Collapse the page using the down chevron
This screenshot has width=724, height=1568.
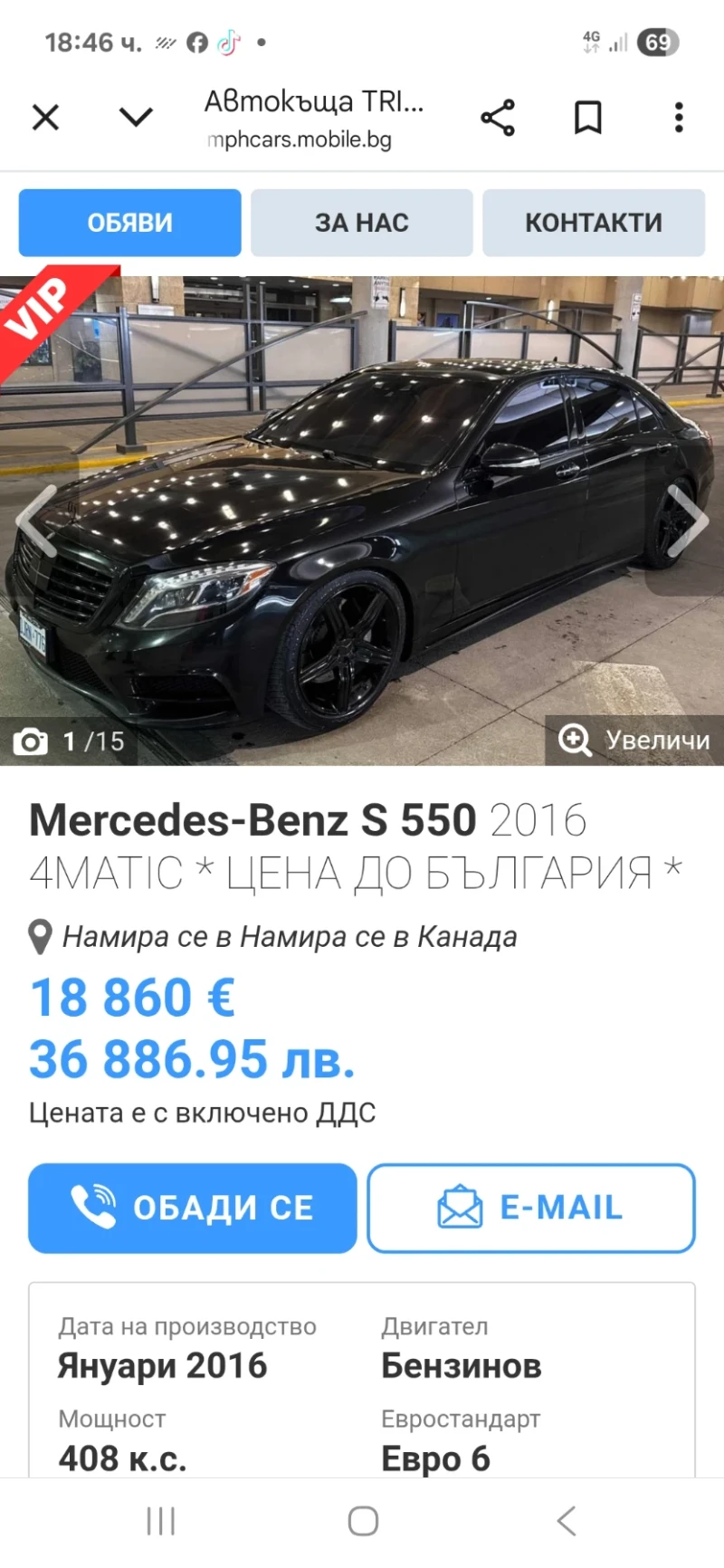(x=135, y=116)
